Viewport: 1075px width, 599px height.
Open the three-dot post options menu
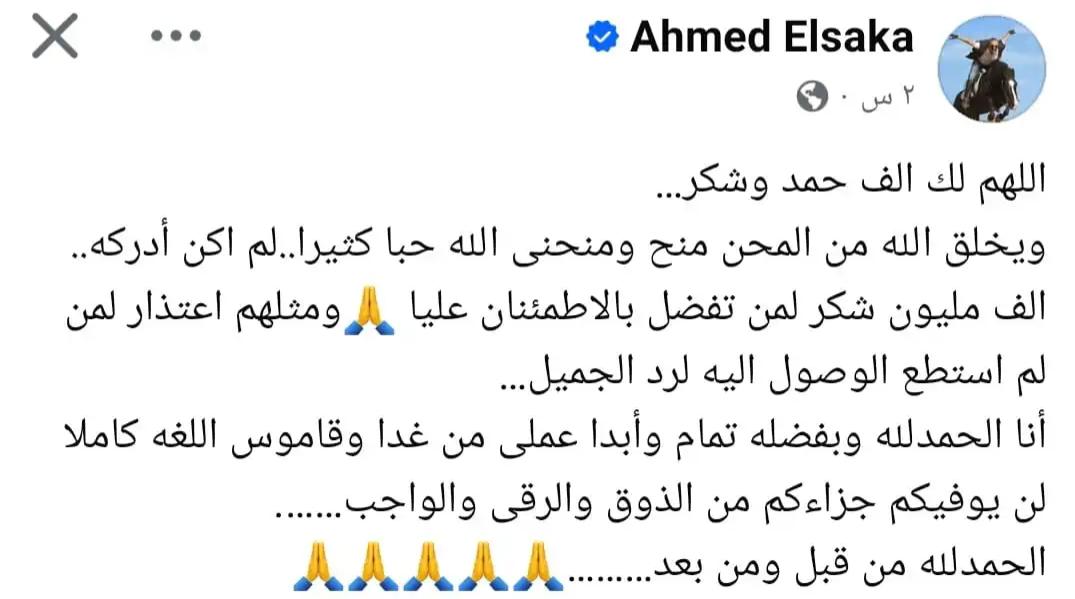click(x=176, y=38)
